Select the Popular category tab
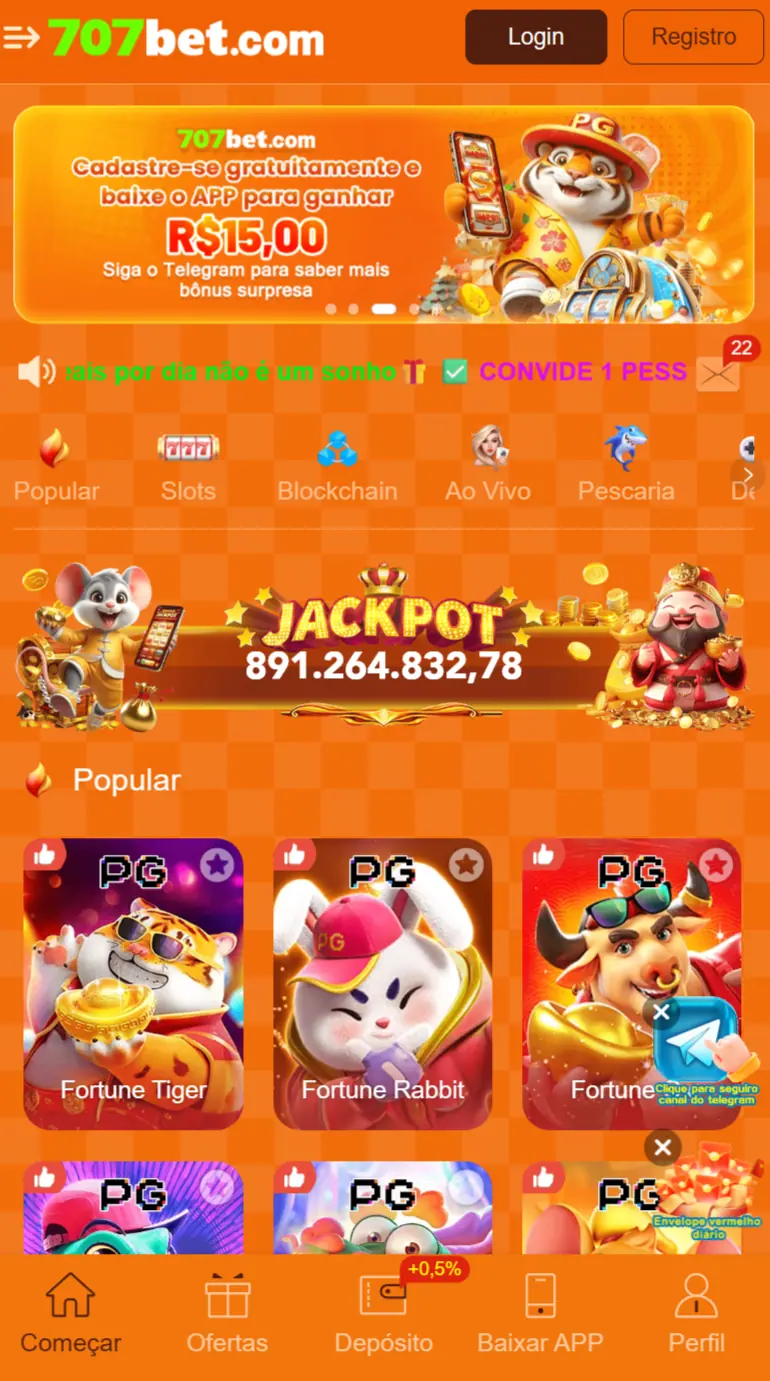The height and width of the screenshot is (1381, 770). [x=56, y=465]
